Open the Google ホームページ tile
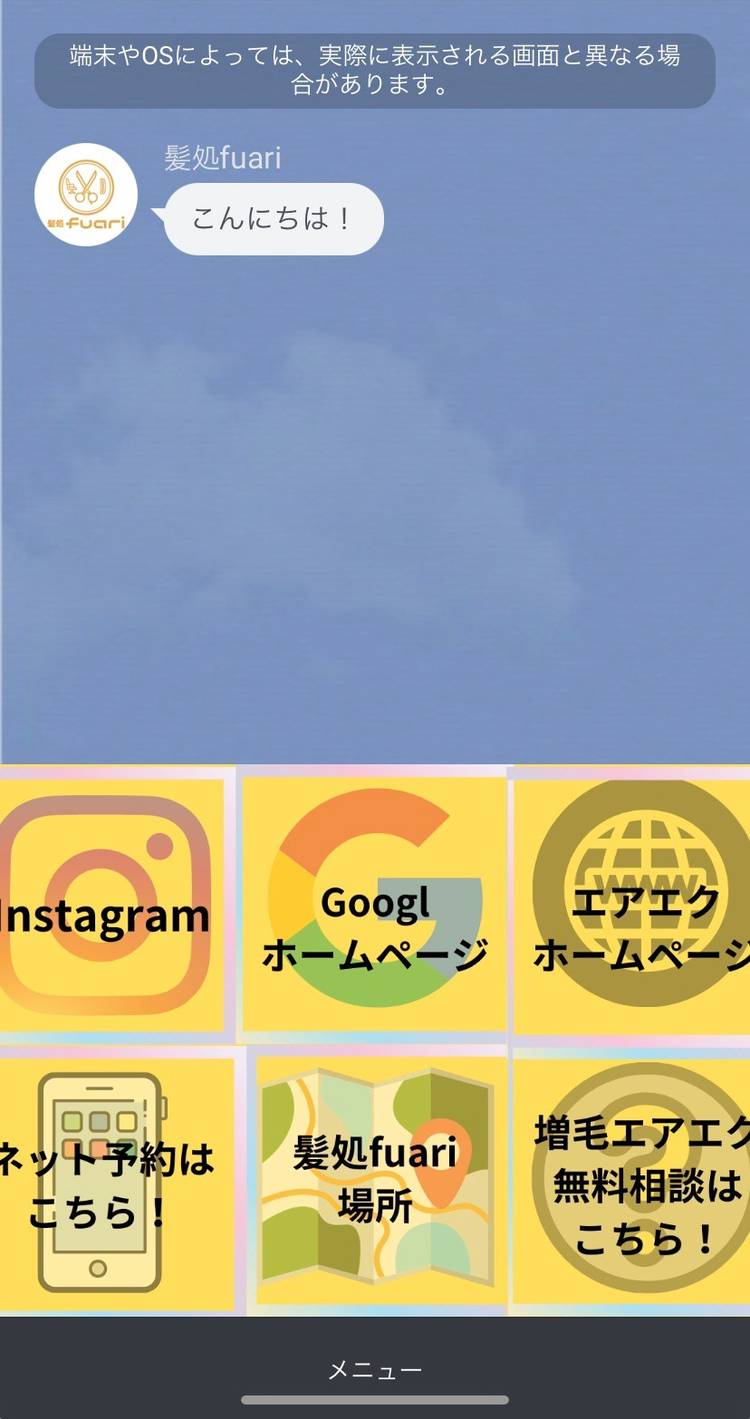 point(375,905)
